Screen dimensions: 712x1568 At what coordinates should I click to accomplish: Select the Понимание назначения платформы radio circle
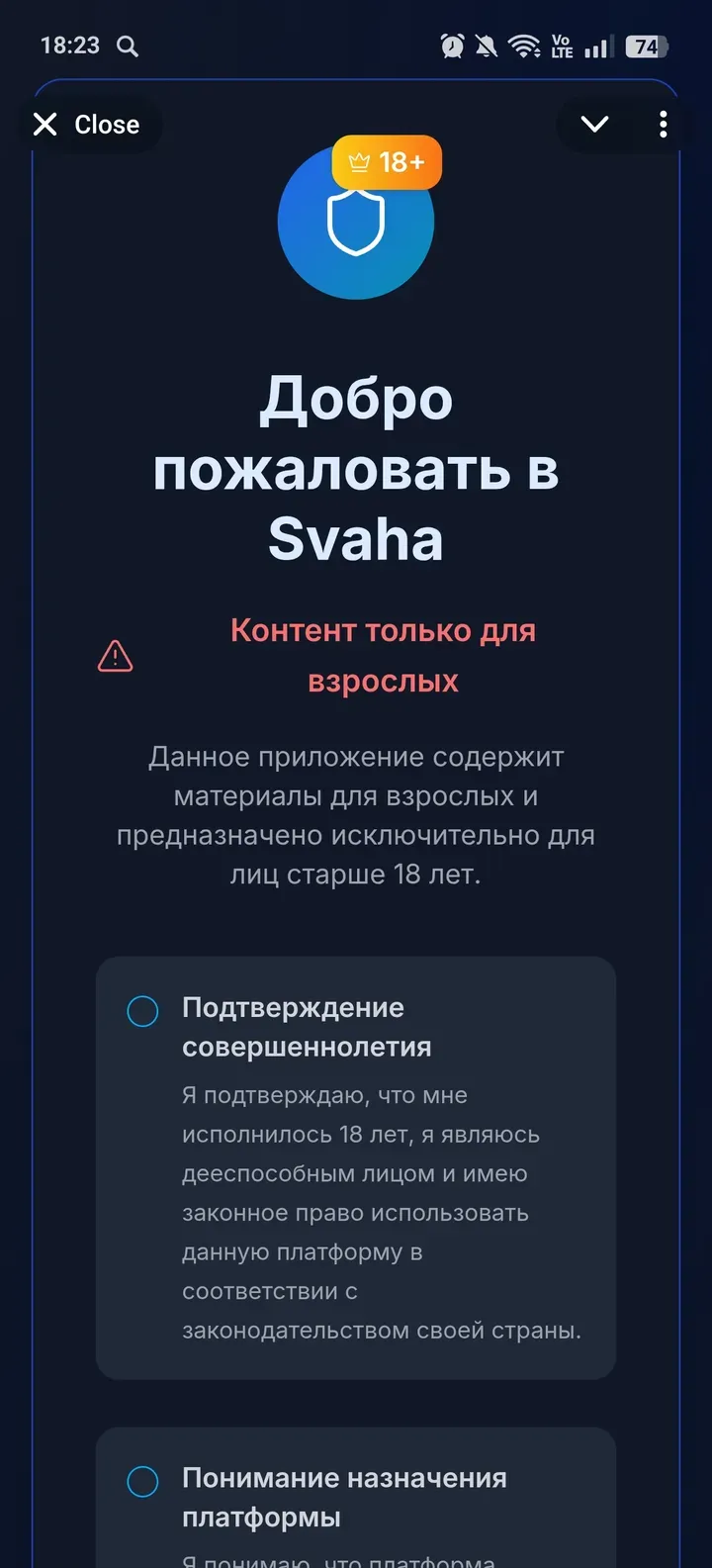tap(142, 1482)
